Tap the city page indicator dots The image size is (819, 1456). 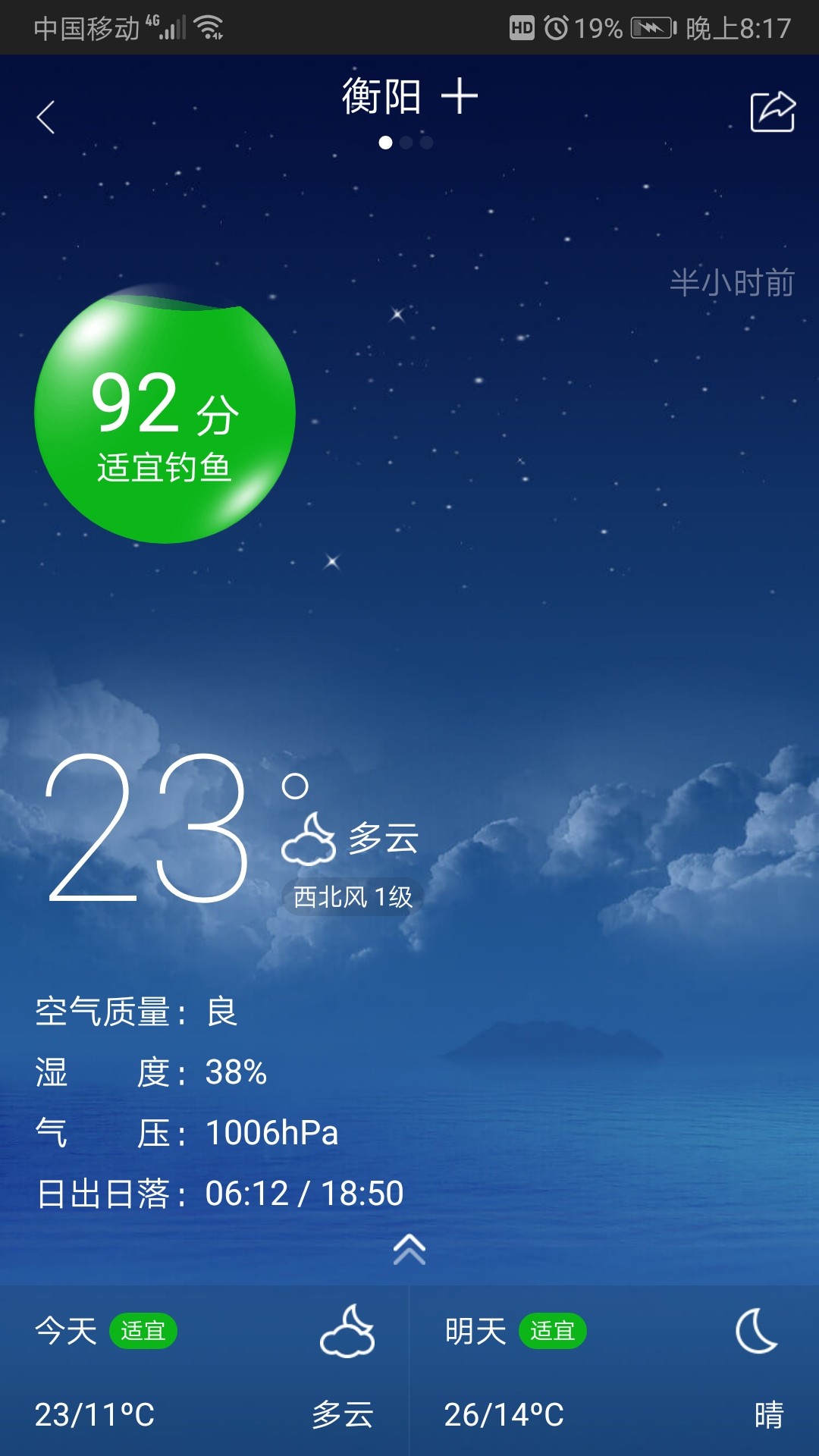click(406, 143)
